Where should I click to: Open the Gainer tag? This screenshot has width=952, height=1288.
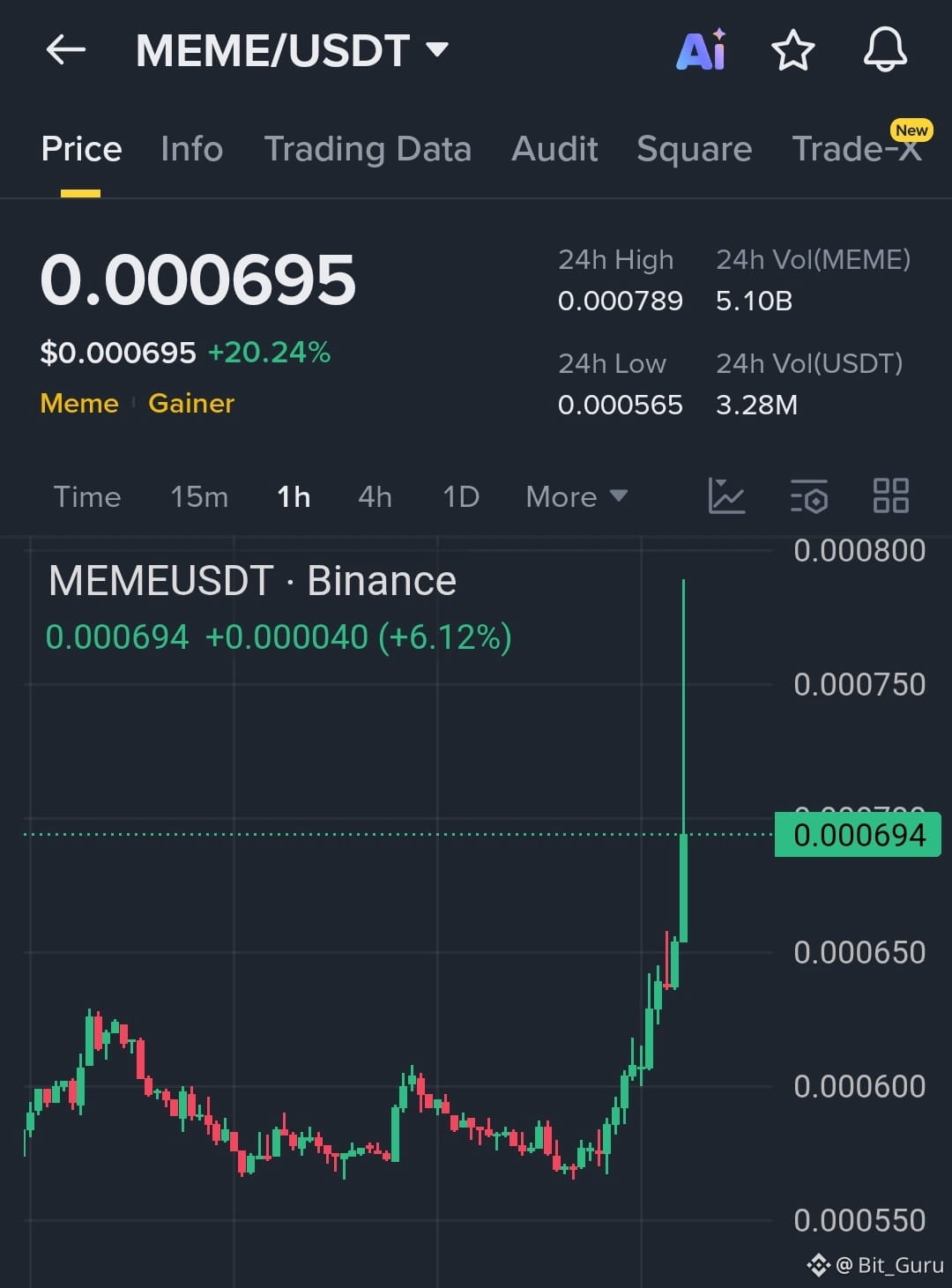tap(191, 403)
